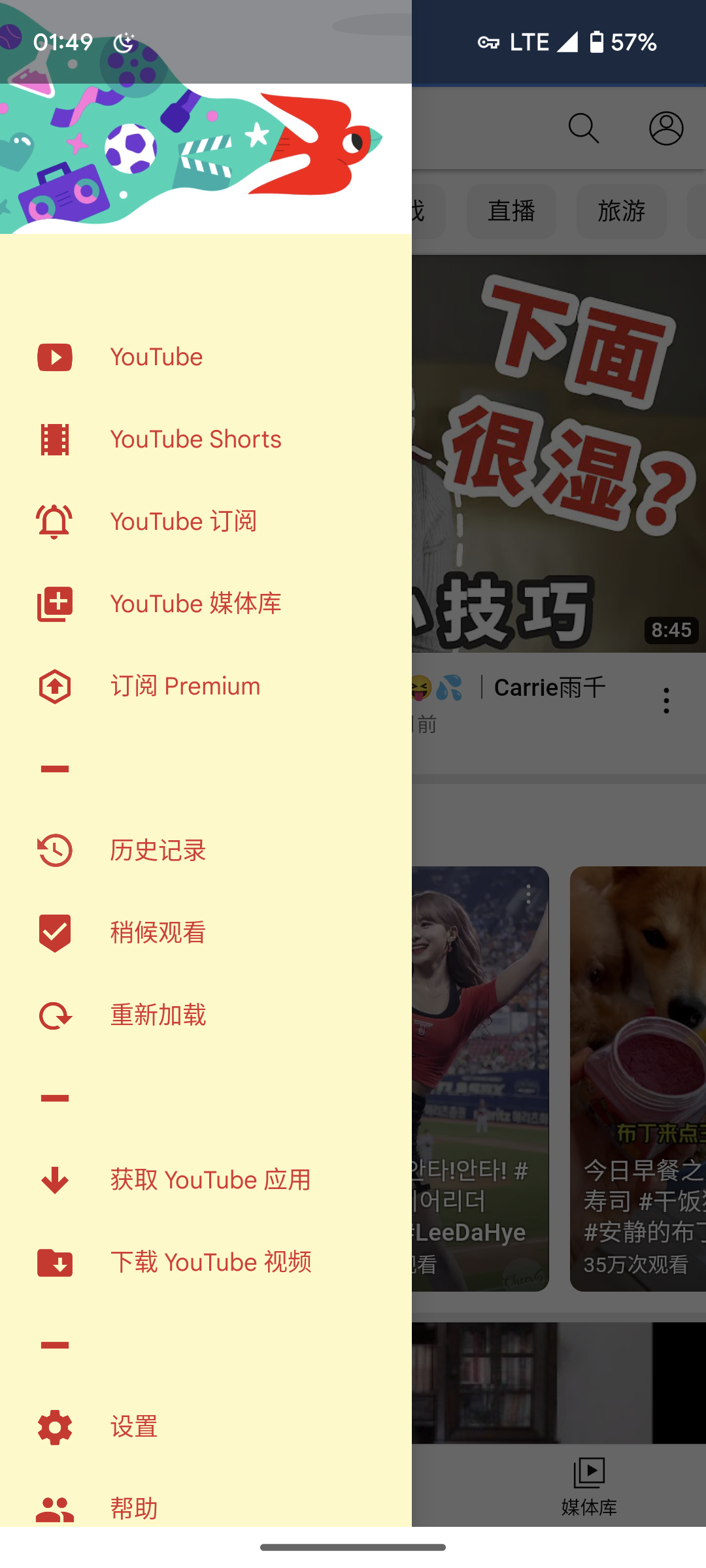706x1568 pixels.
Task: Open the account profile icon
Action: (x=666, y=128)
